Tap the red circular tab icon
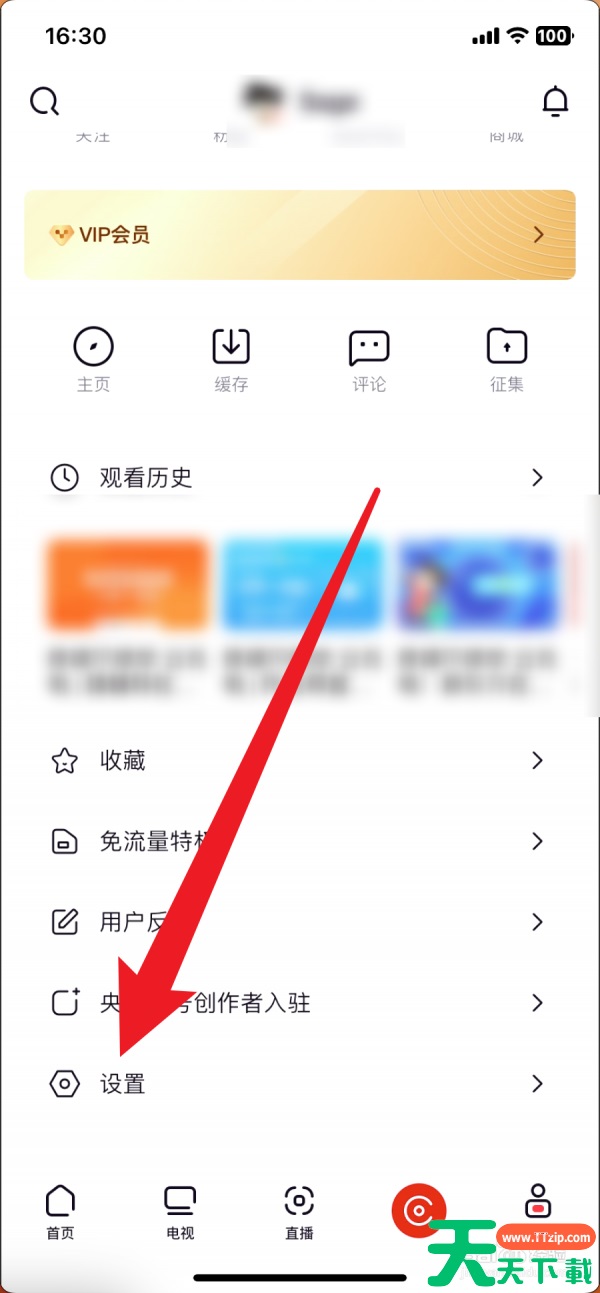The image size is (600, 1293). tap(416, 1210)
